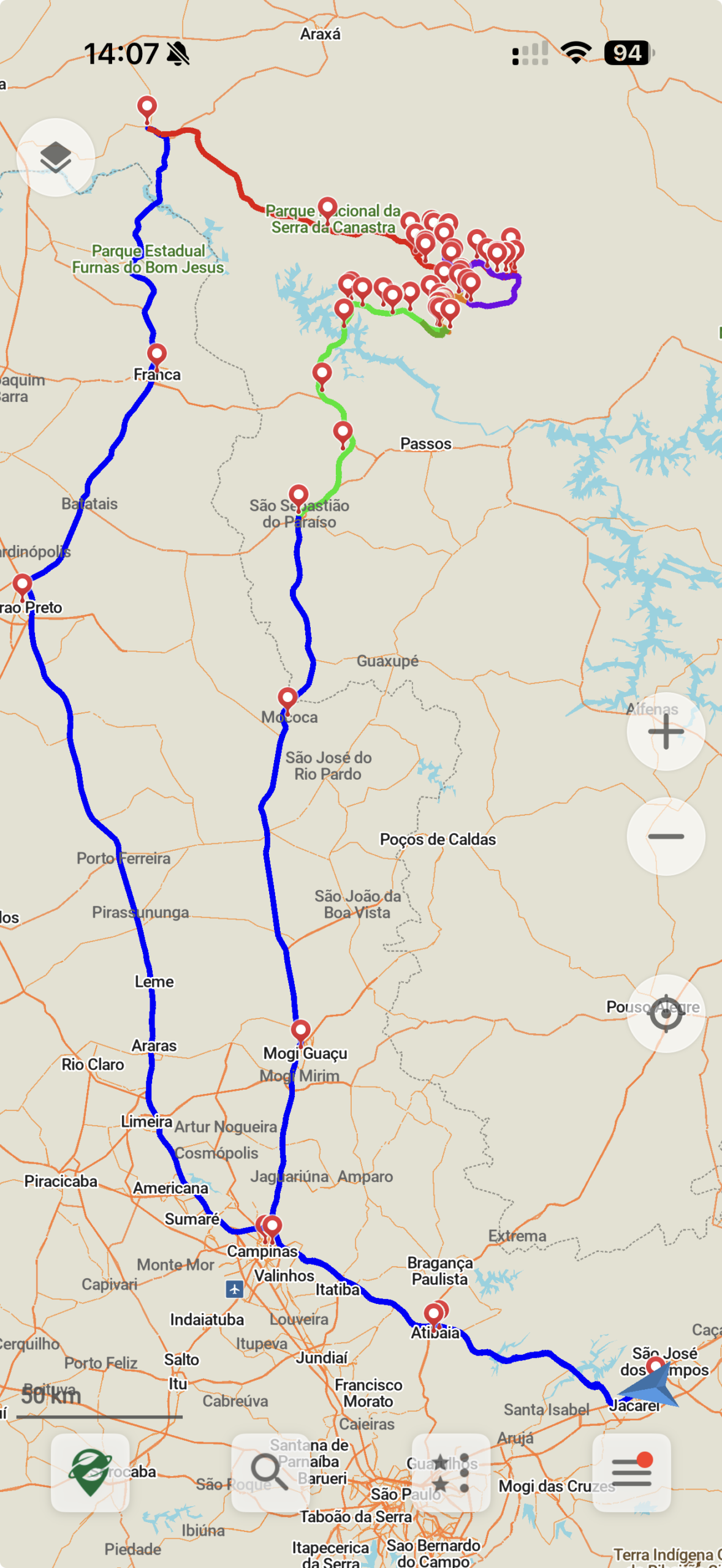Zoom in with the plus button
722x1568 pixels.
click(666, 731)
